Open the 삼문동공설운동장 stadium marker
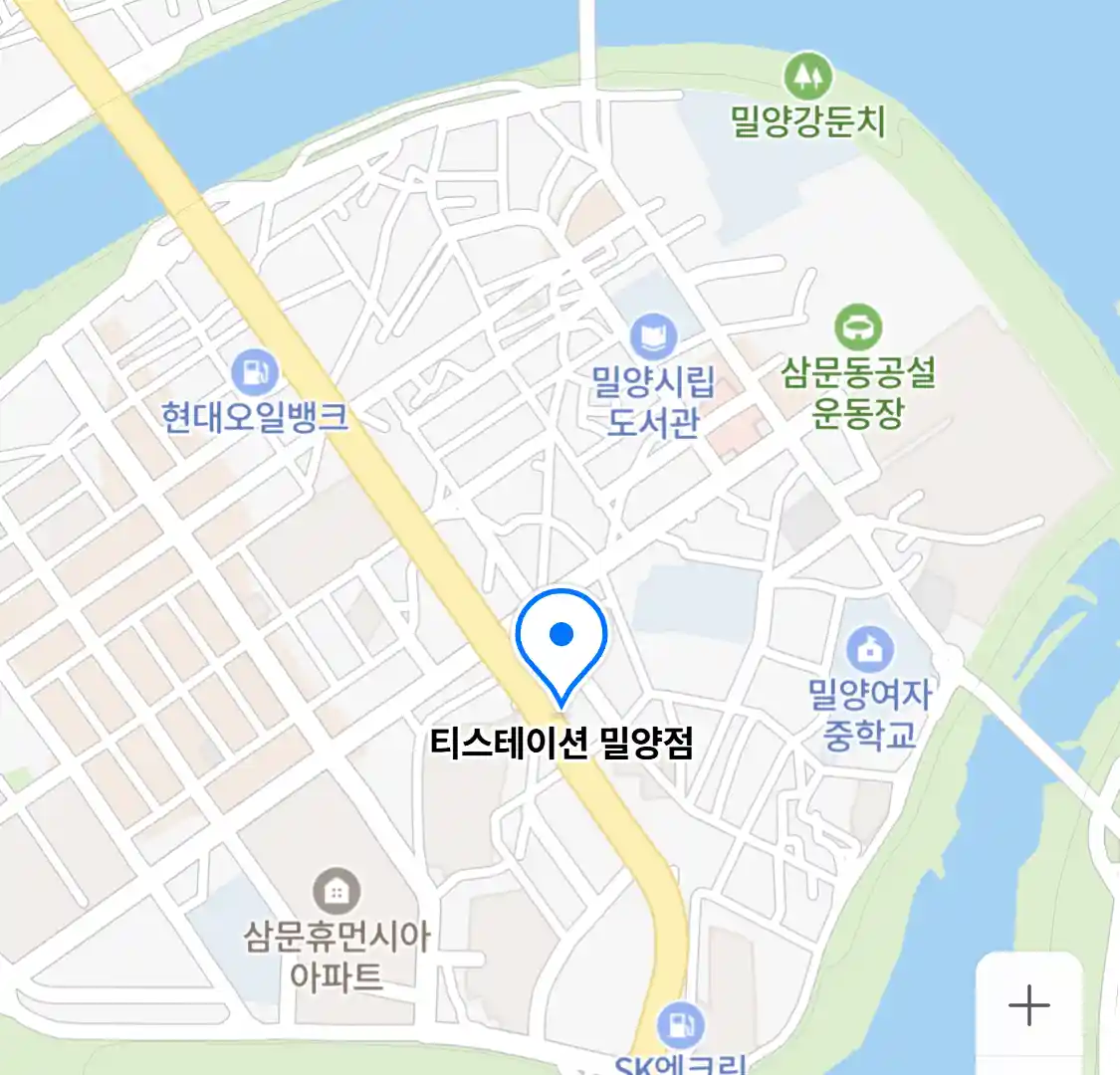The image size is (1120, 1075). pos(857,326)
